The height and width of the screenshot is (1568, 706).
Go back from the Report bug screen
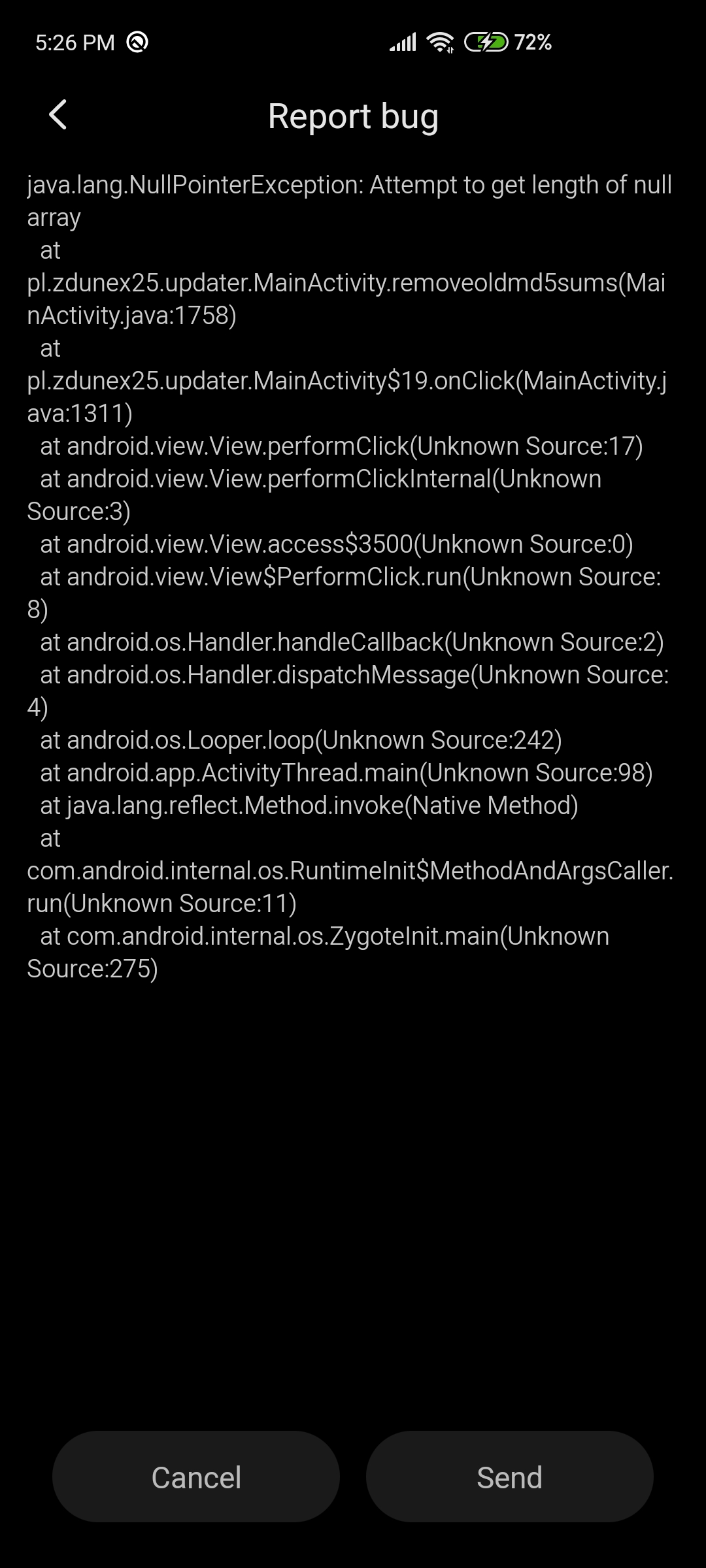click(x=58, y=116)
